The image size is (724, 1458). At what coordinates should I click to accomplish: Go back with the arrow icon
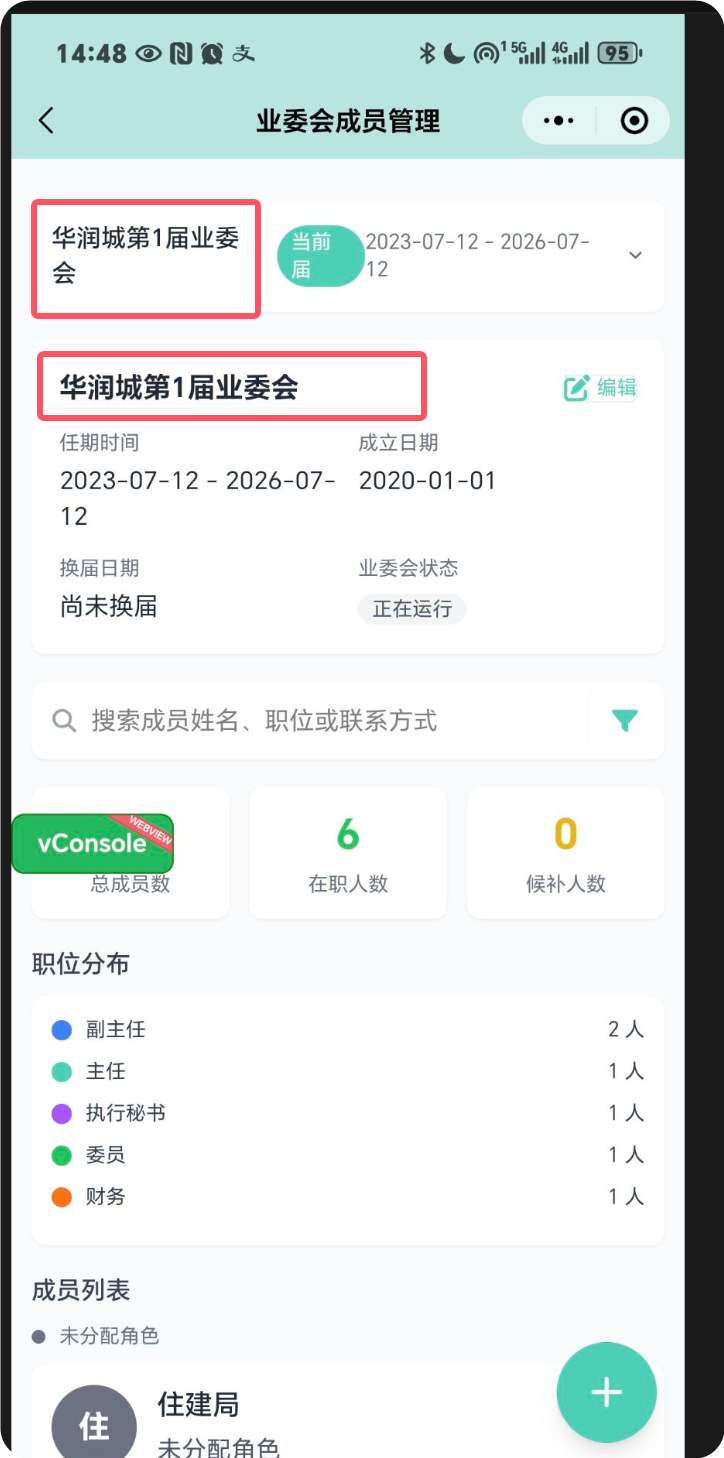point(46,121)
